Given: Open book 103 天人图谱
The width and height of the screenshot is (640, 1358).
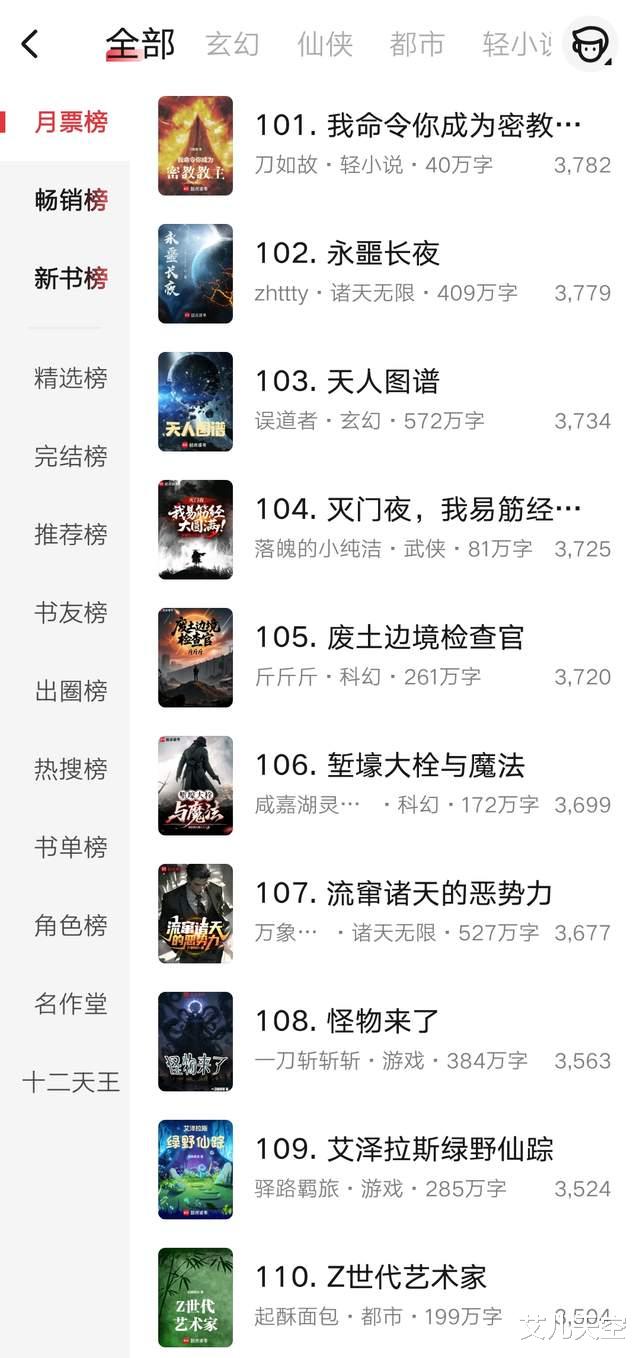Looking at the screenshot, I should click(385, 401).
